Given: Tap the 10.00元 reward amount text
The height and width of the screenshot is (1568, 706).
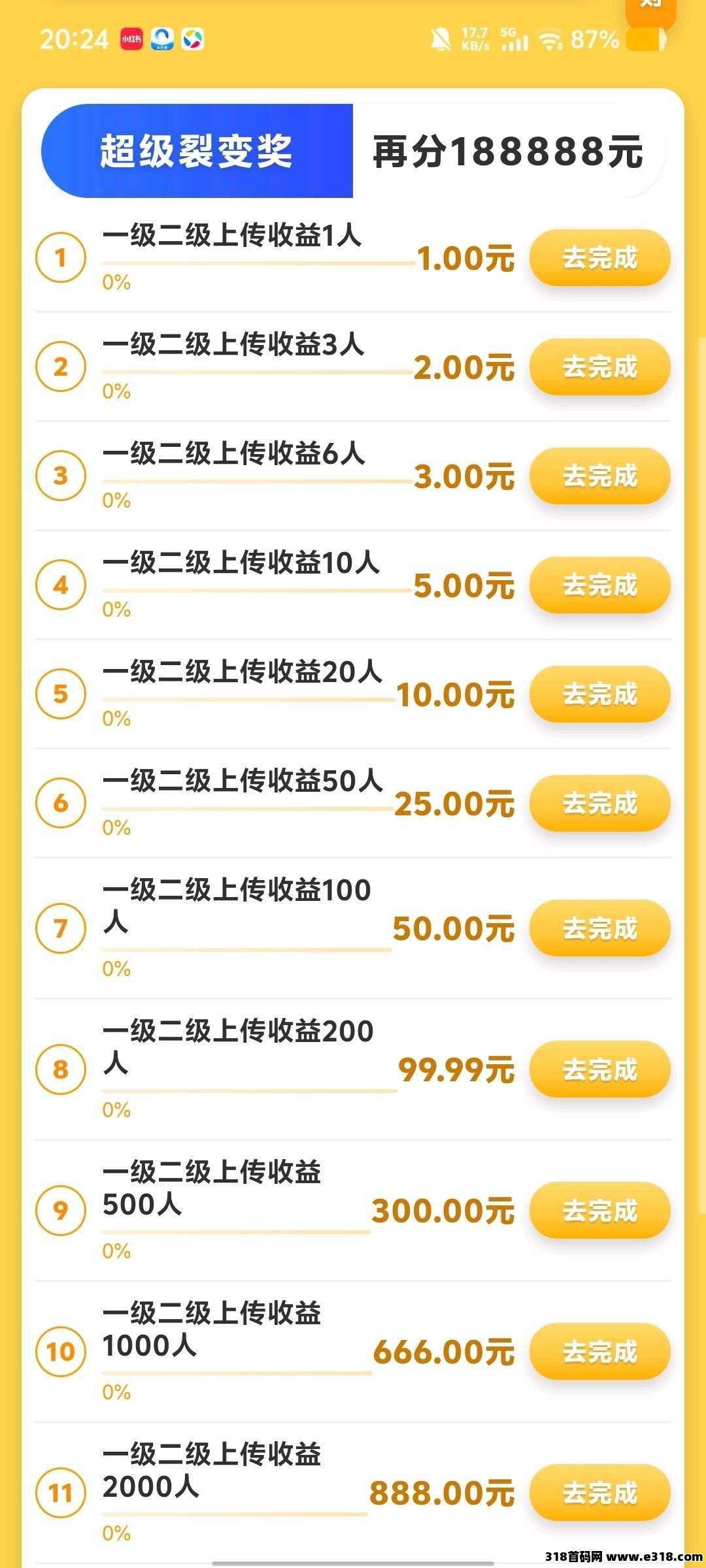Looking at the screenshot, I should click(458, 694).
